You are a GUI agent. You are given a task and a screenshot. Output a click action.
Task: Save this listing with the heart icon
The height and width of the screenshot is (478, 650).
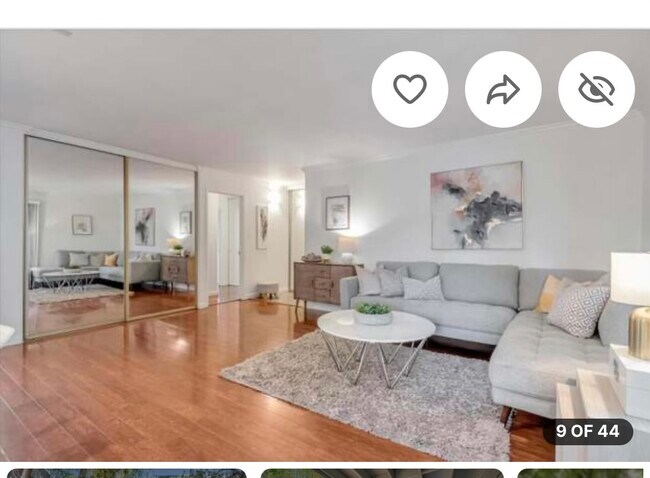(x=409, y=89)
